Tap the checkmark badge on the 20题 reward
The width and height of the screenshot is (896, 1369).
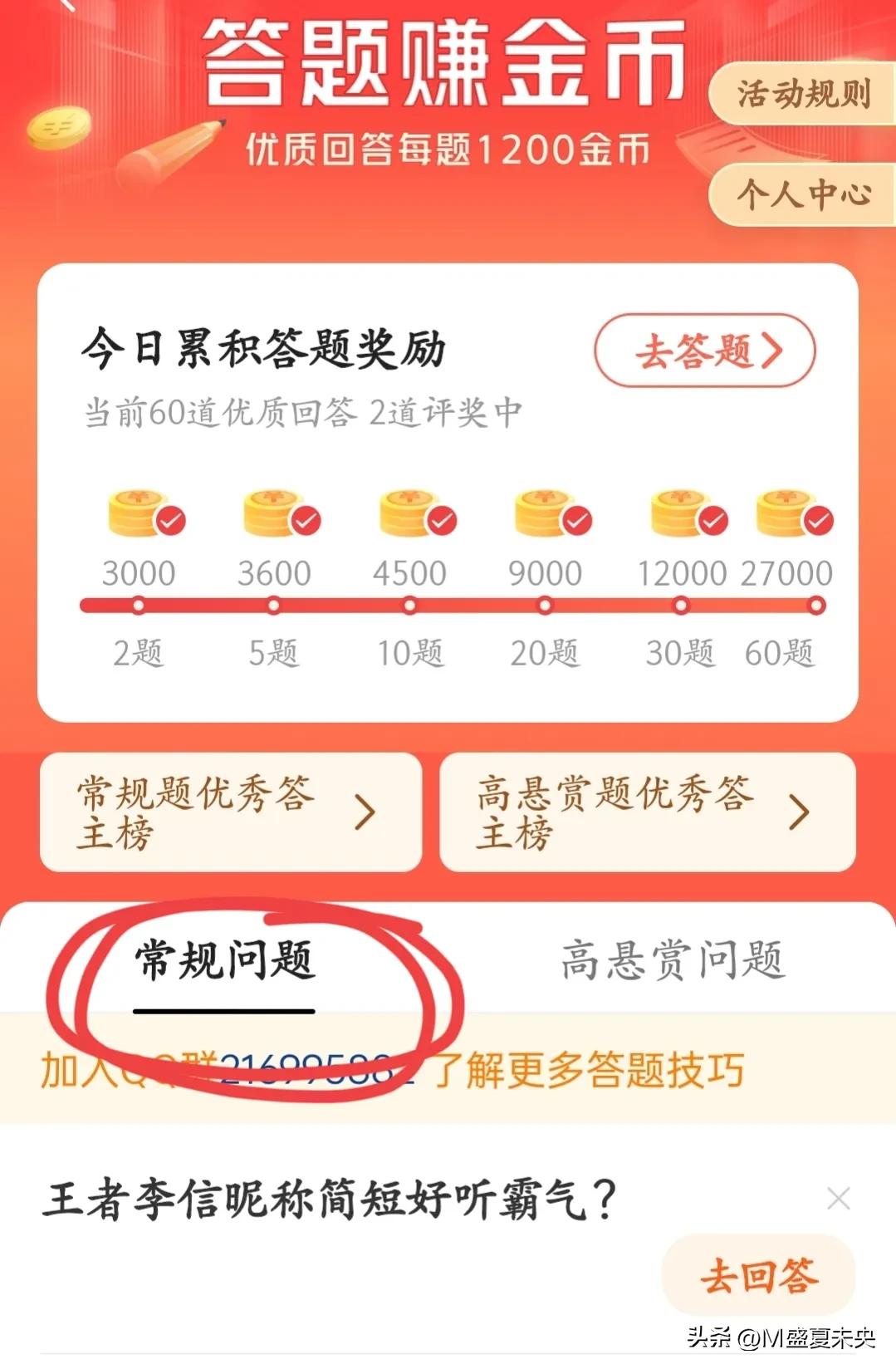(x=577, y=519)
